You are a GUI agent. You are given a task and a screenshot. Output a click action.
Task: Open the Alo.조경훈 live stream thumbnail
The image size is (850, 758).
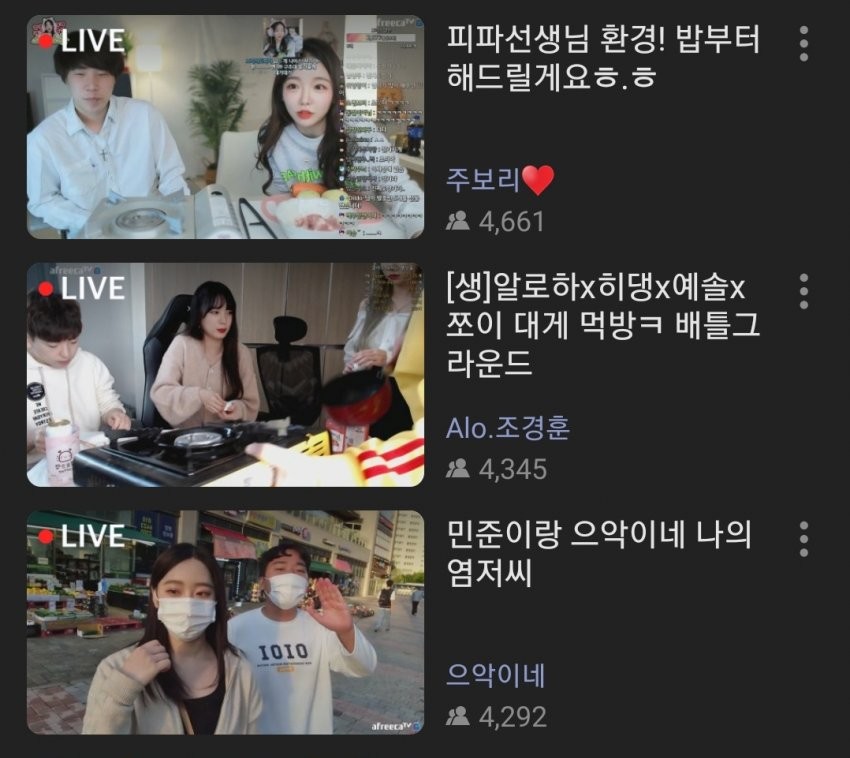pos(225,375)
